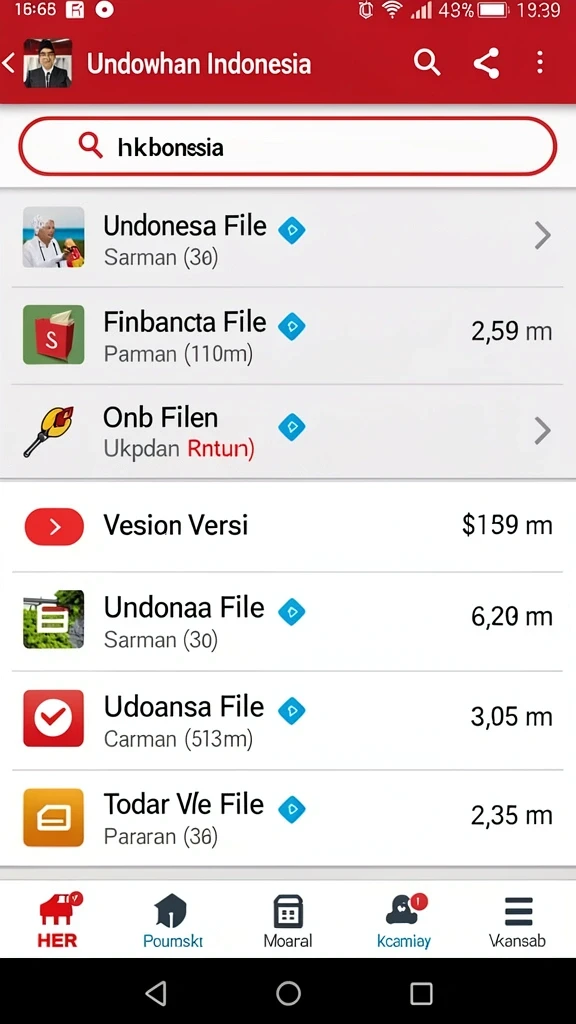The width and height of the screenshot is (576, 1024).
Task: Open the overflow menu
Action: point(539,63)
